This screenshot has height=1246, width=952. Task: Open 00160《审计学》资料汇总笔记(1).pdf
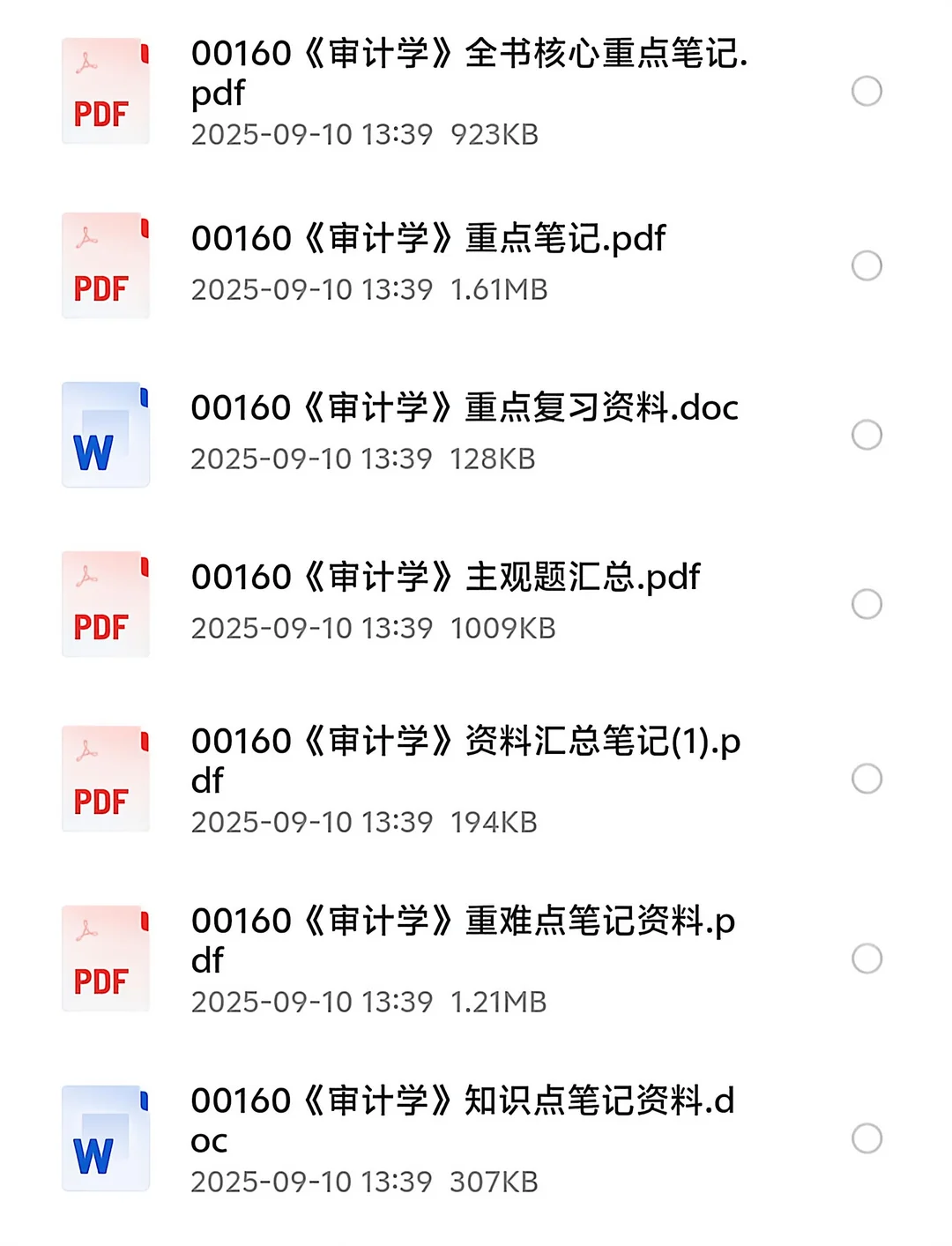coord(465,759)
